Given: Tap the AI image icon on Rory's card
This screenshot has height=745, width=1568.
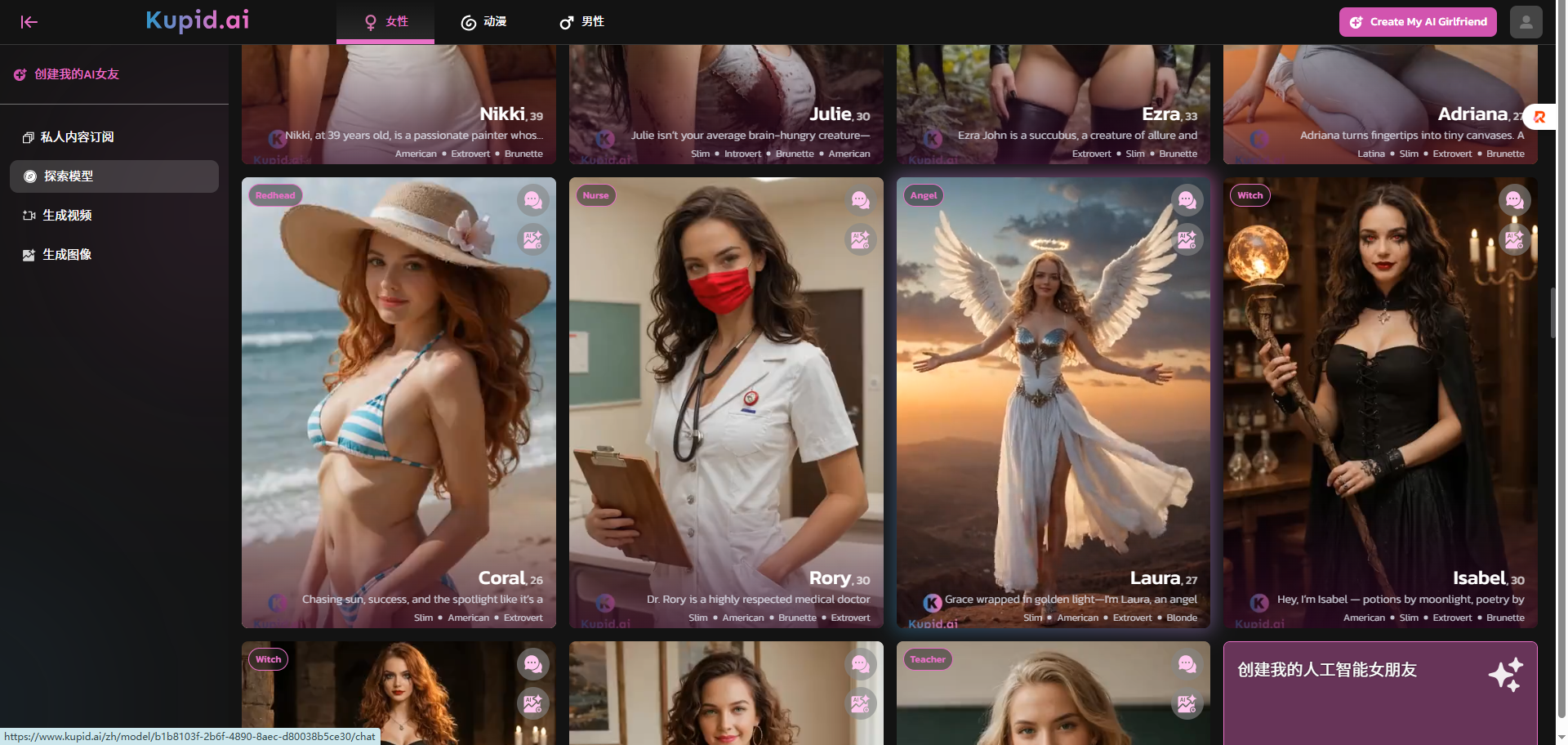Looking at the screenshot, I should [860, 239].
